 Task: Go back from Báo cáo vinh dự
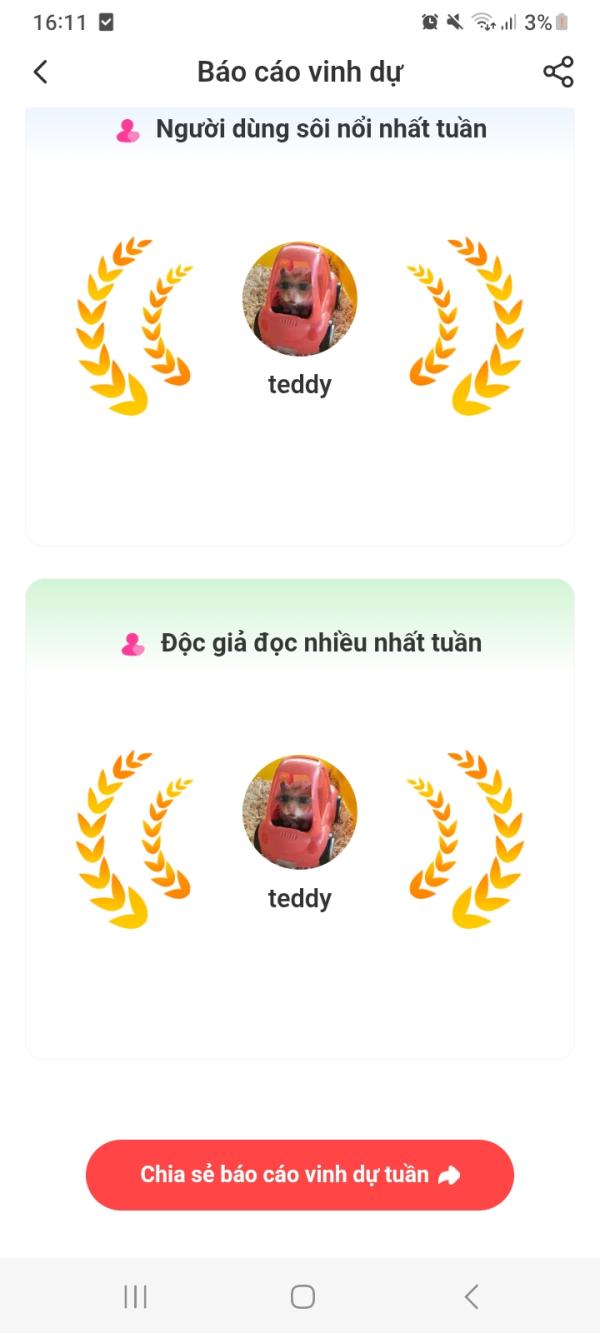[40, 72]
